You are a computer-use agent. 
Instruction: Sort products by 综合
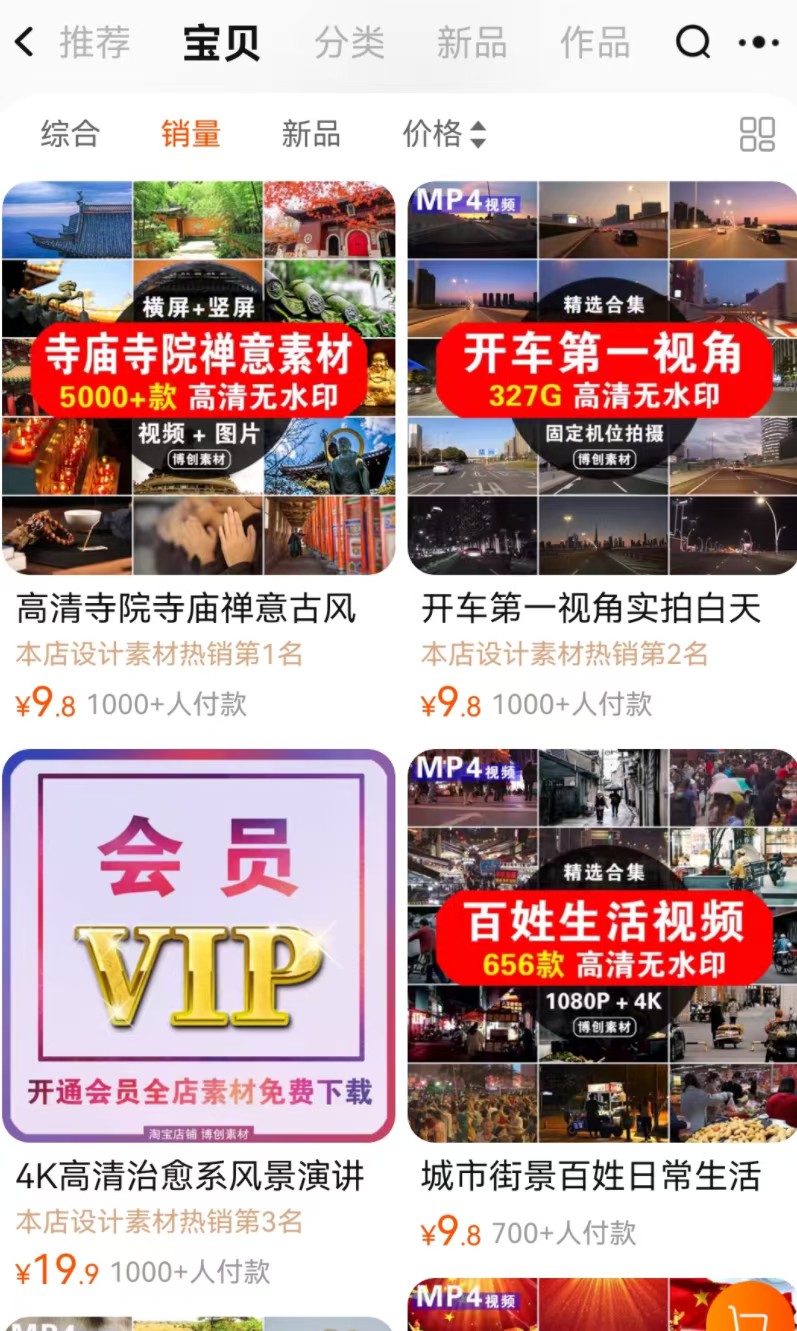pyautogui.click(x=70, y=134)
